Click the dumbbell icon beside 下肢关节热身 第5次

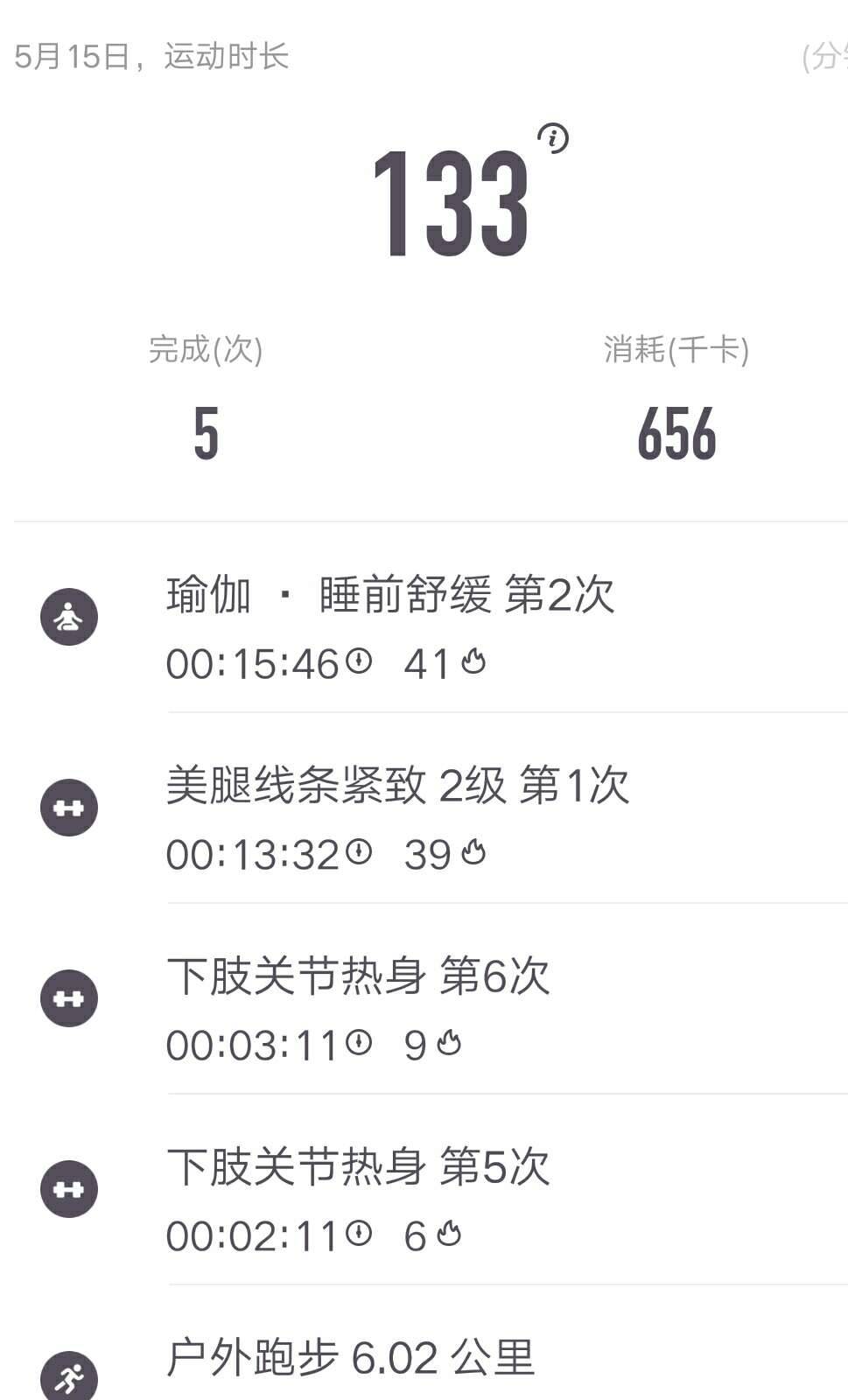tap(68, 1186)
